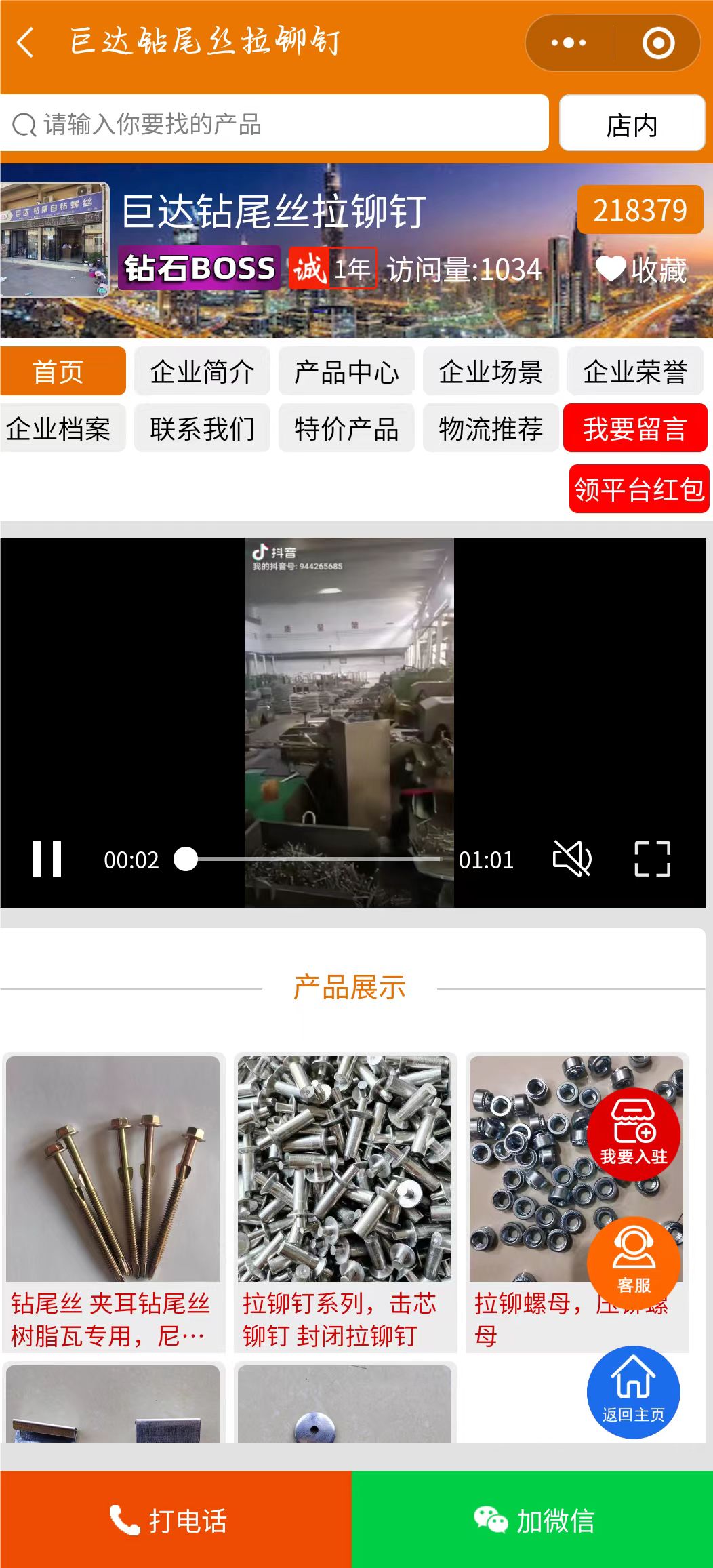
Task: Pause the factory video
Action: point(47,859)
